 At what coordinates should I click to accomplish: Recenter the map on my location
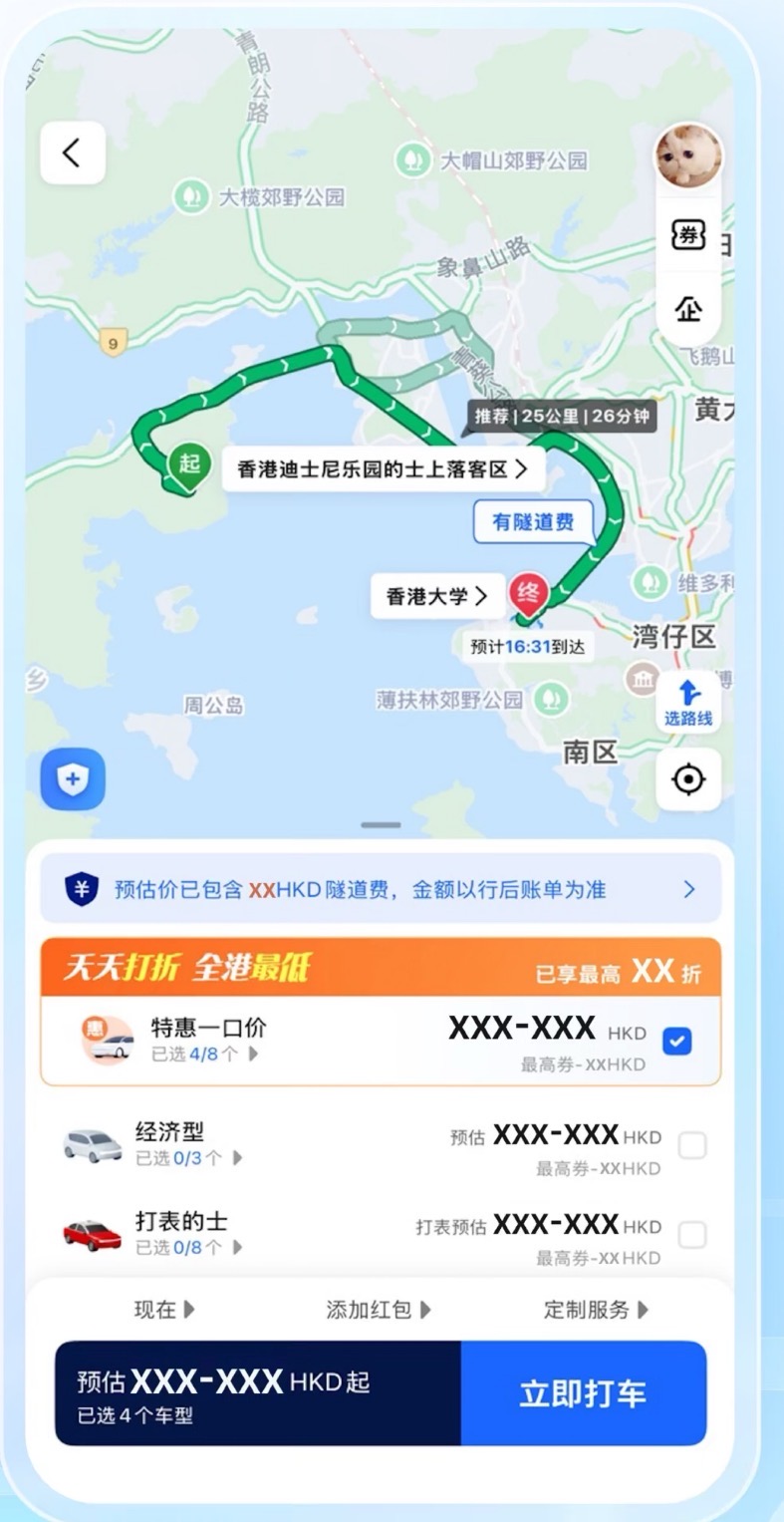(x=688, y=778)
